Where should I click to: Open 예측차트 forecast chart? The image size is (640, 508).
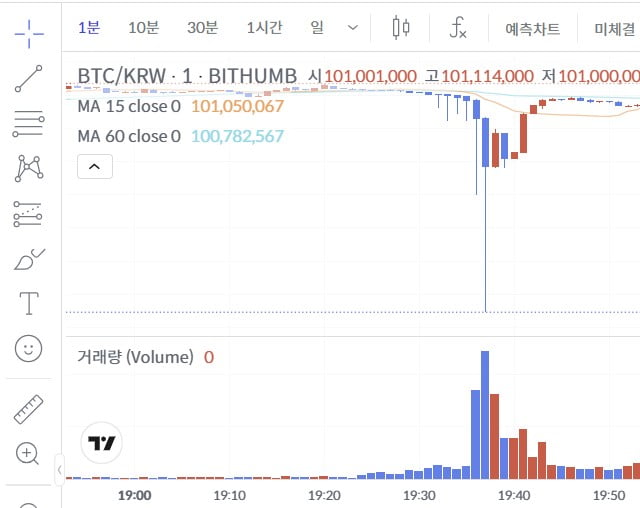[x=533, y=29]
